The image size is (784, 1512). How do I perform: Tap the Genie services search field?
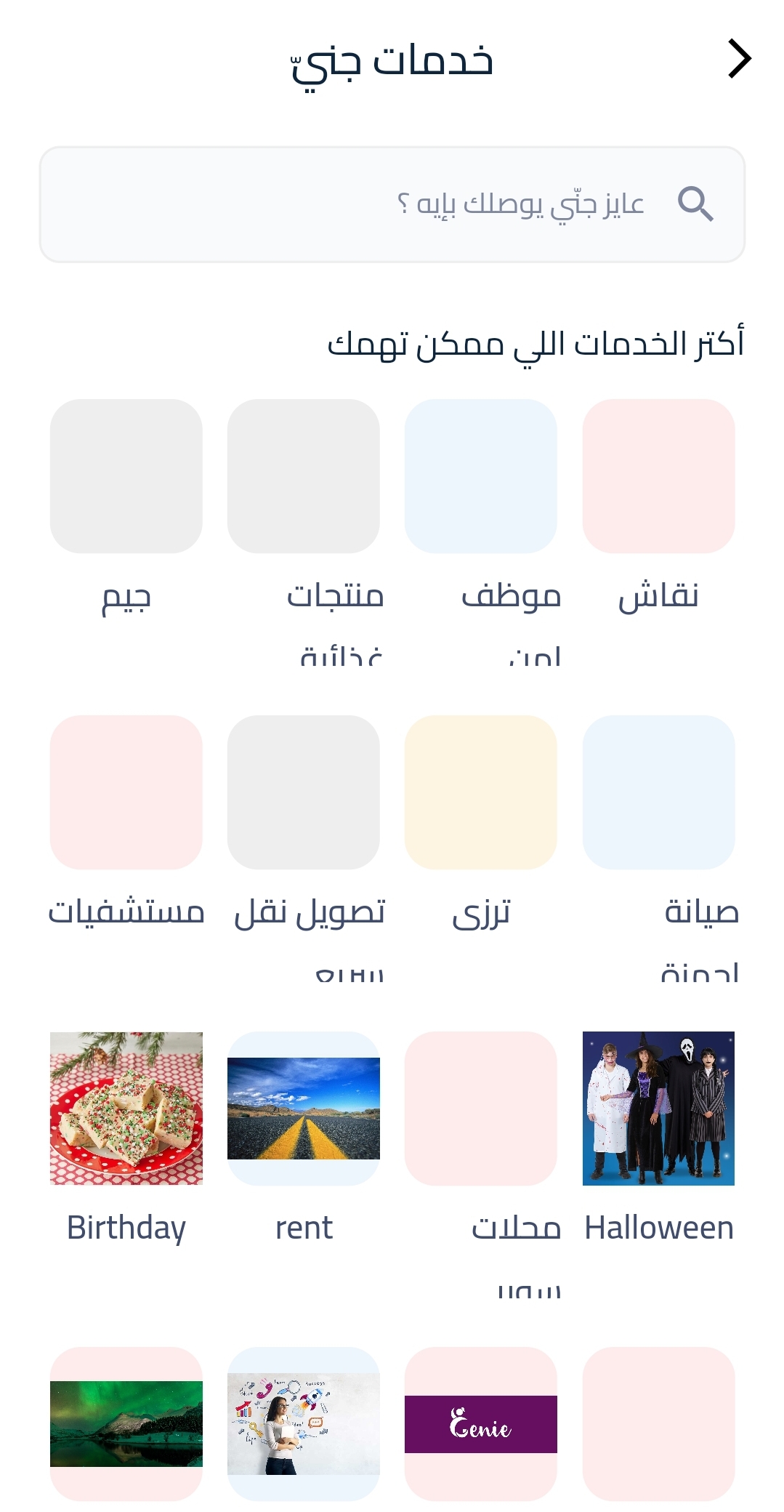(392, 204)
